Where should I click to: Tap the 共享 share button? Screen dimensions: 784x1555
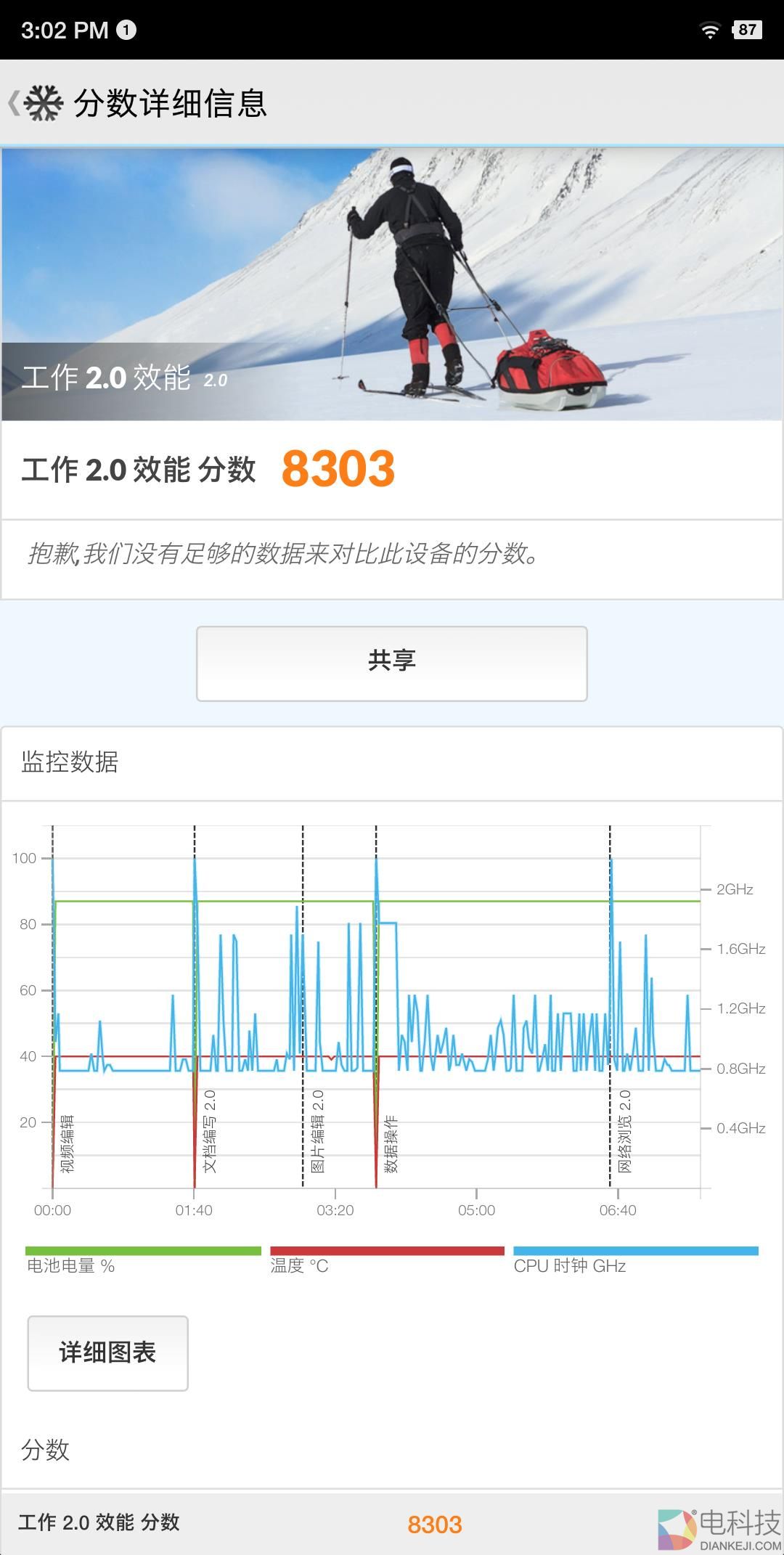click(x=391, y=664)
